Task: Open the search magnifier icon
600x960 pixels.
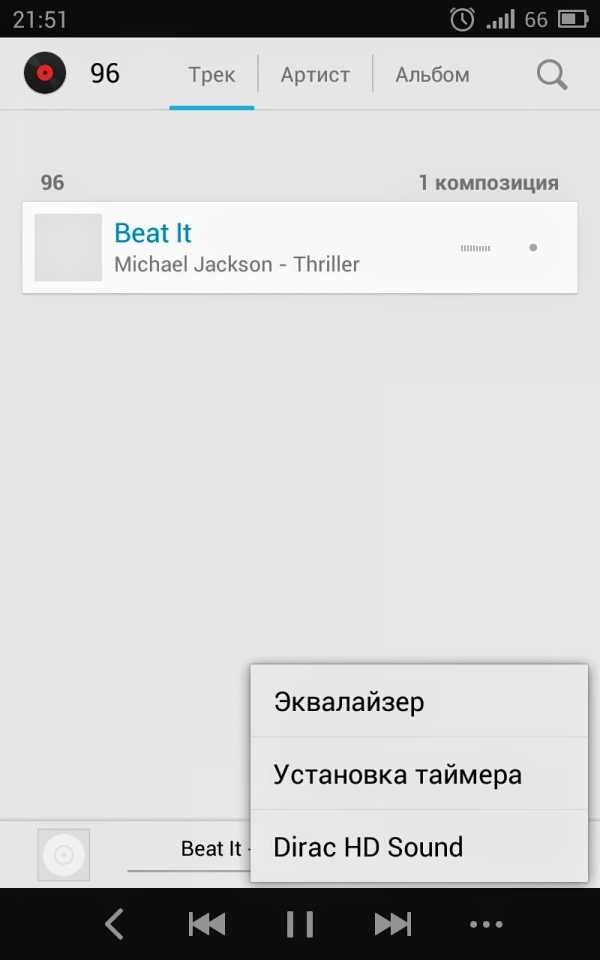Action: click(x=552, y=75)
